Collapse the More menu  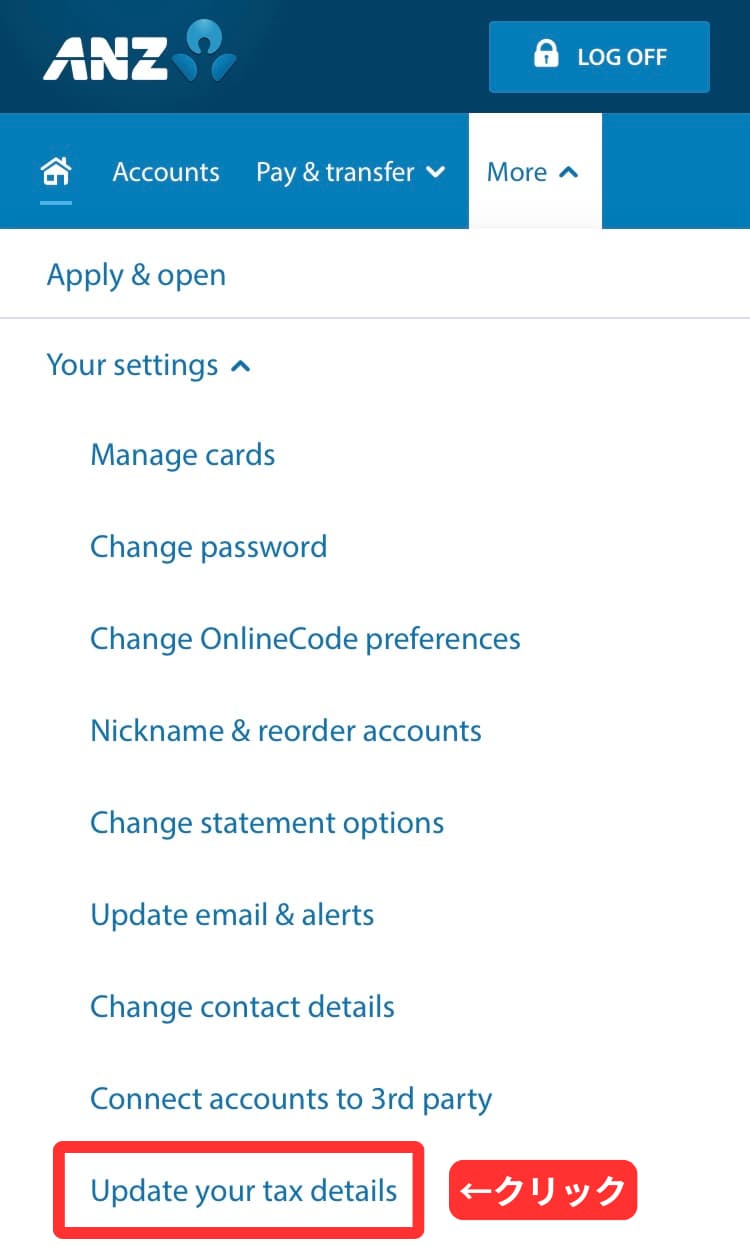pos(533,172)
